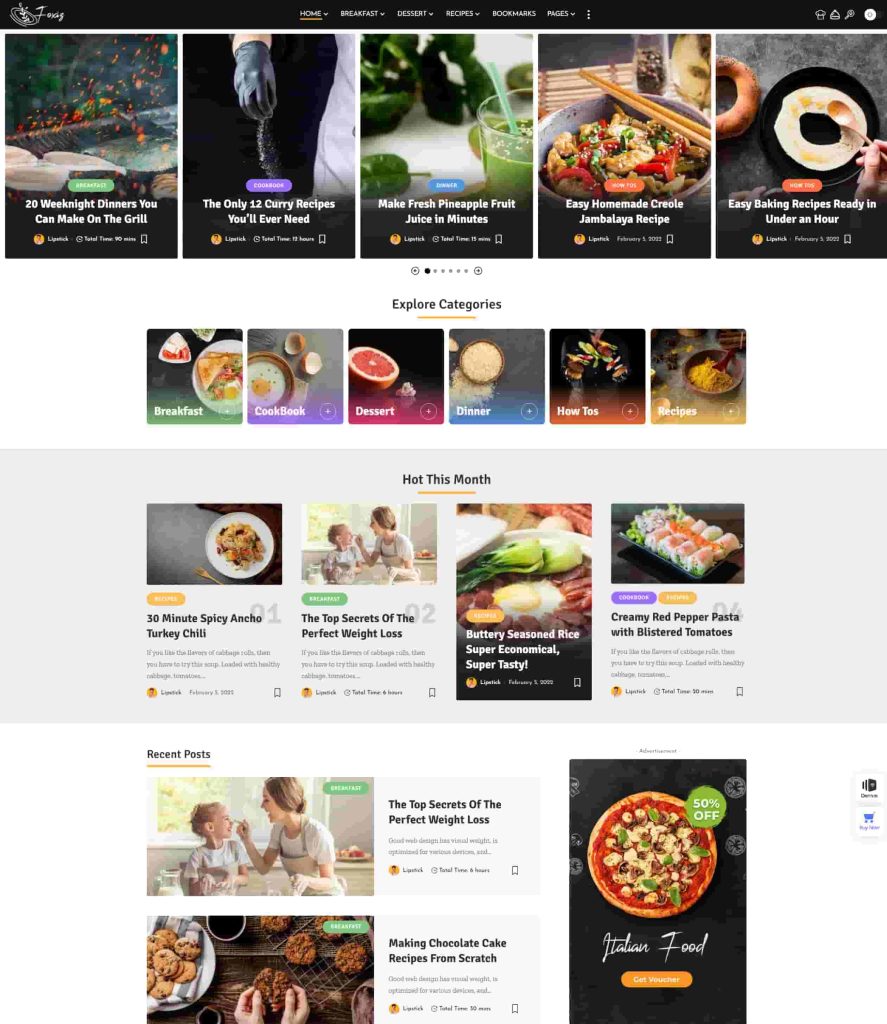Bookmark 20 Weeknight Dinners article
The width and height of the screenshot is (887, 1024).
tap(144, 239)
